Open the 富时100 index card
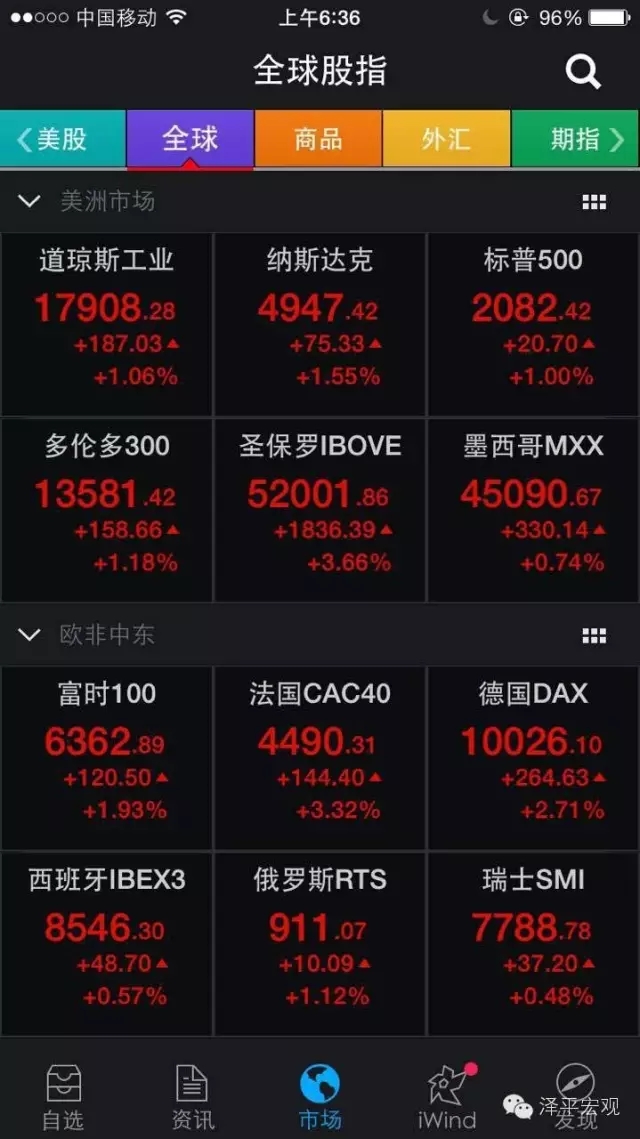Viewport: 640px width, 1139px height. coord(107,758)
